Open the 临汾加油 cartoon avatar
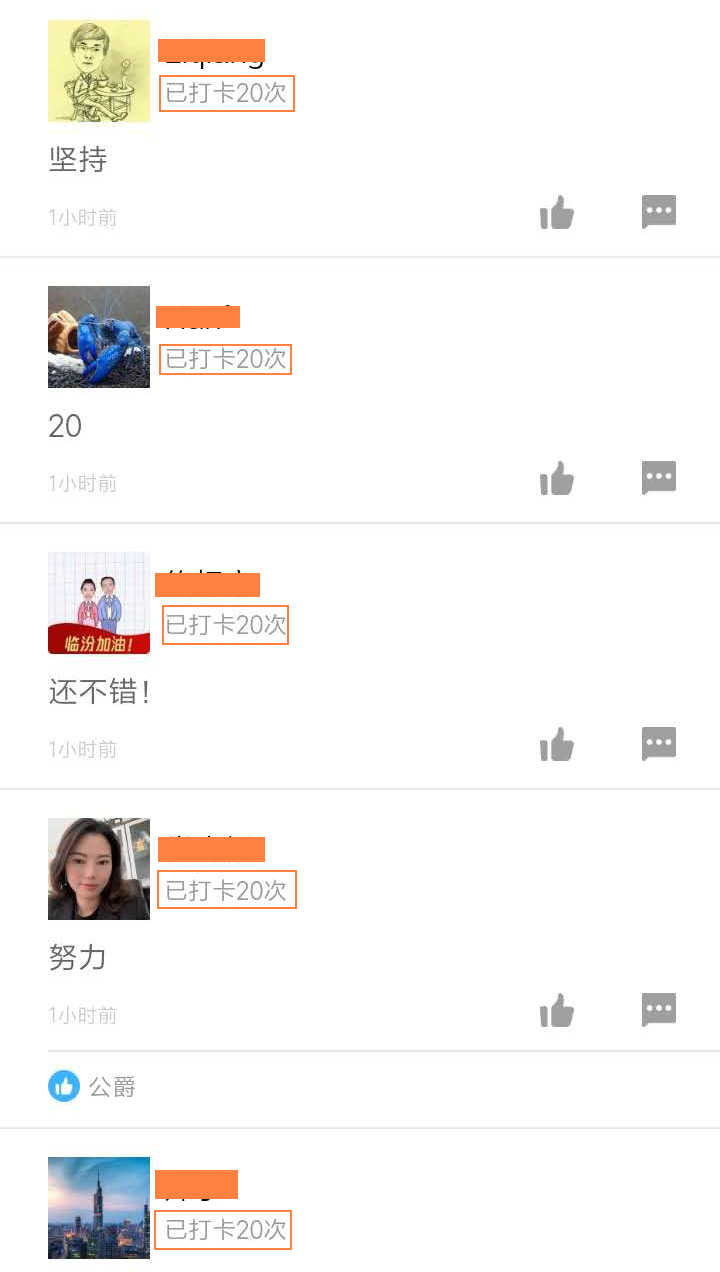 coord(98,603)
